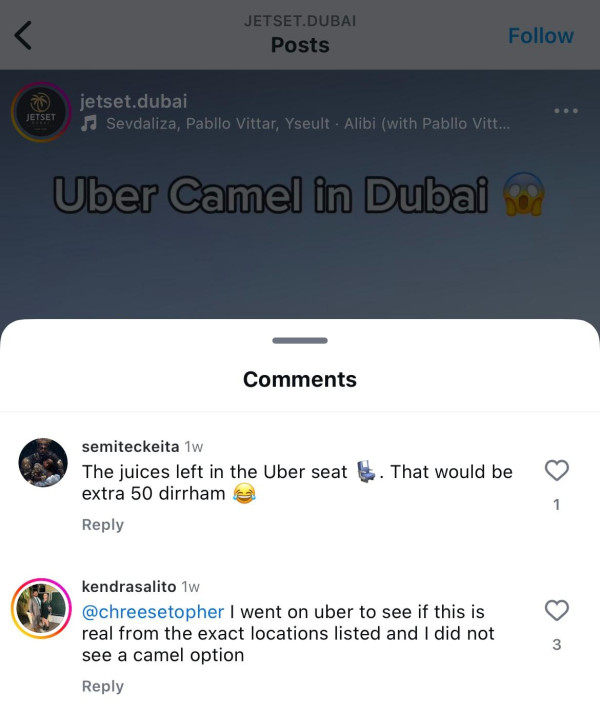Tap the comments sheet drag handle
600x713 pixels.
click(300, 341)
